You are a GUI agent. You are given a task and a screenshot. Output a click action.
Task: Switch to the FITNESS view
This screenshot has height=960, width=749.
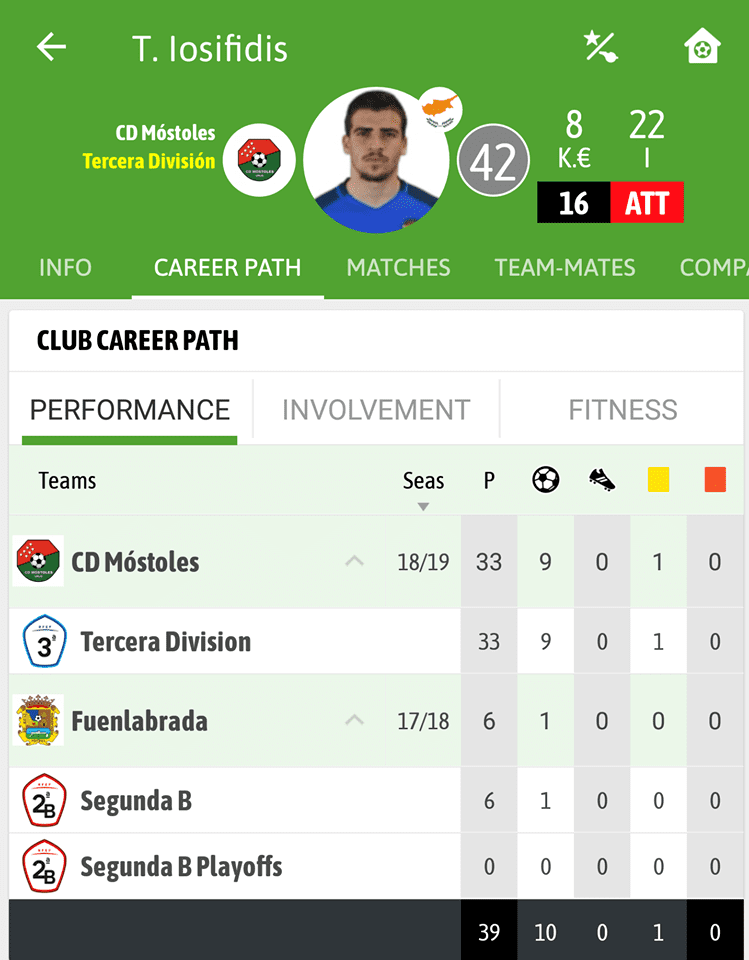click(x=623, y=410)
